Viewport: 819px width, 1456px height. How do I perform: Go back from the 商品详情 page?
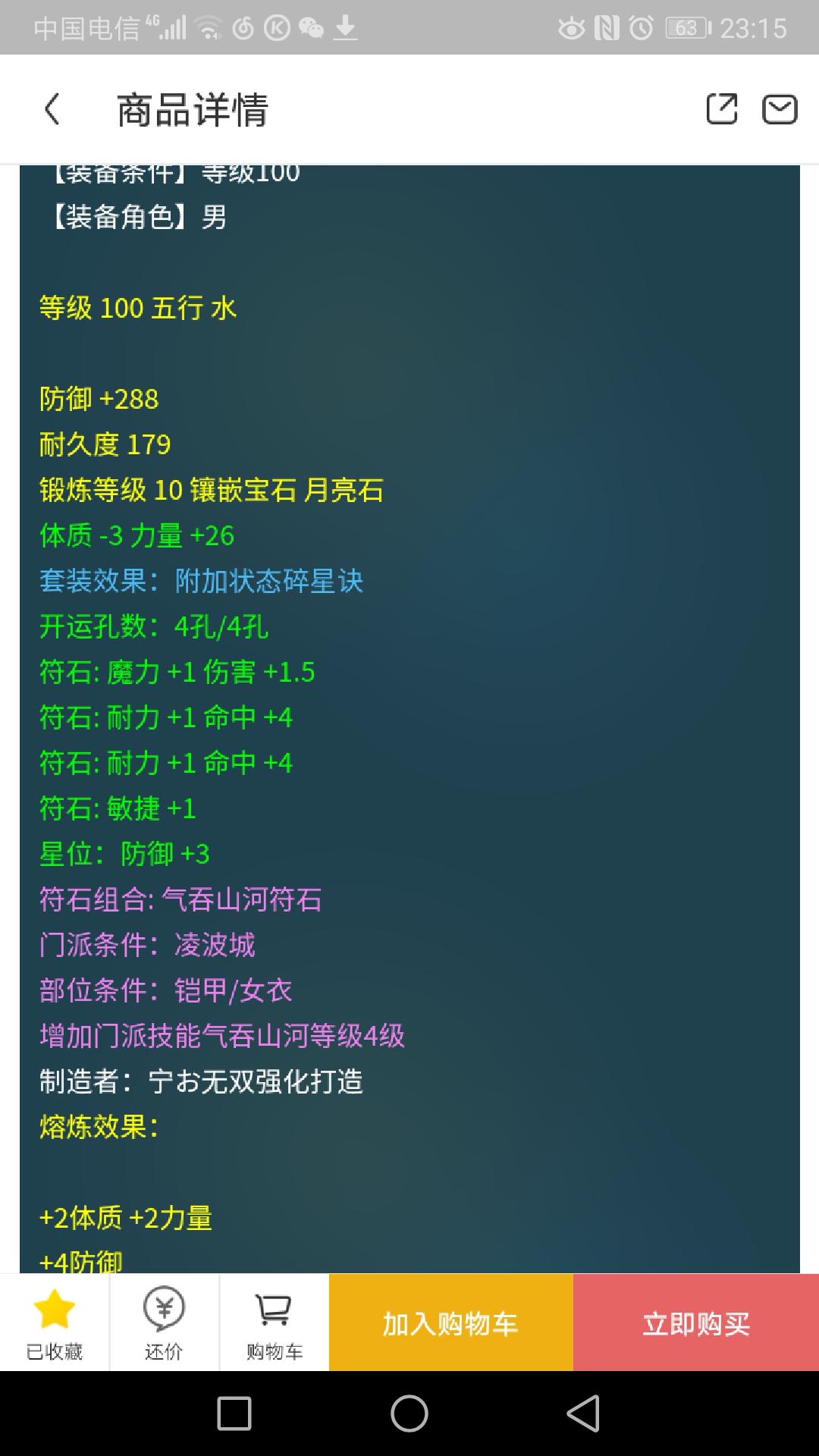point(52,109)
